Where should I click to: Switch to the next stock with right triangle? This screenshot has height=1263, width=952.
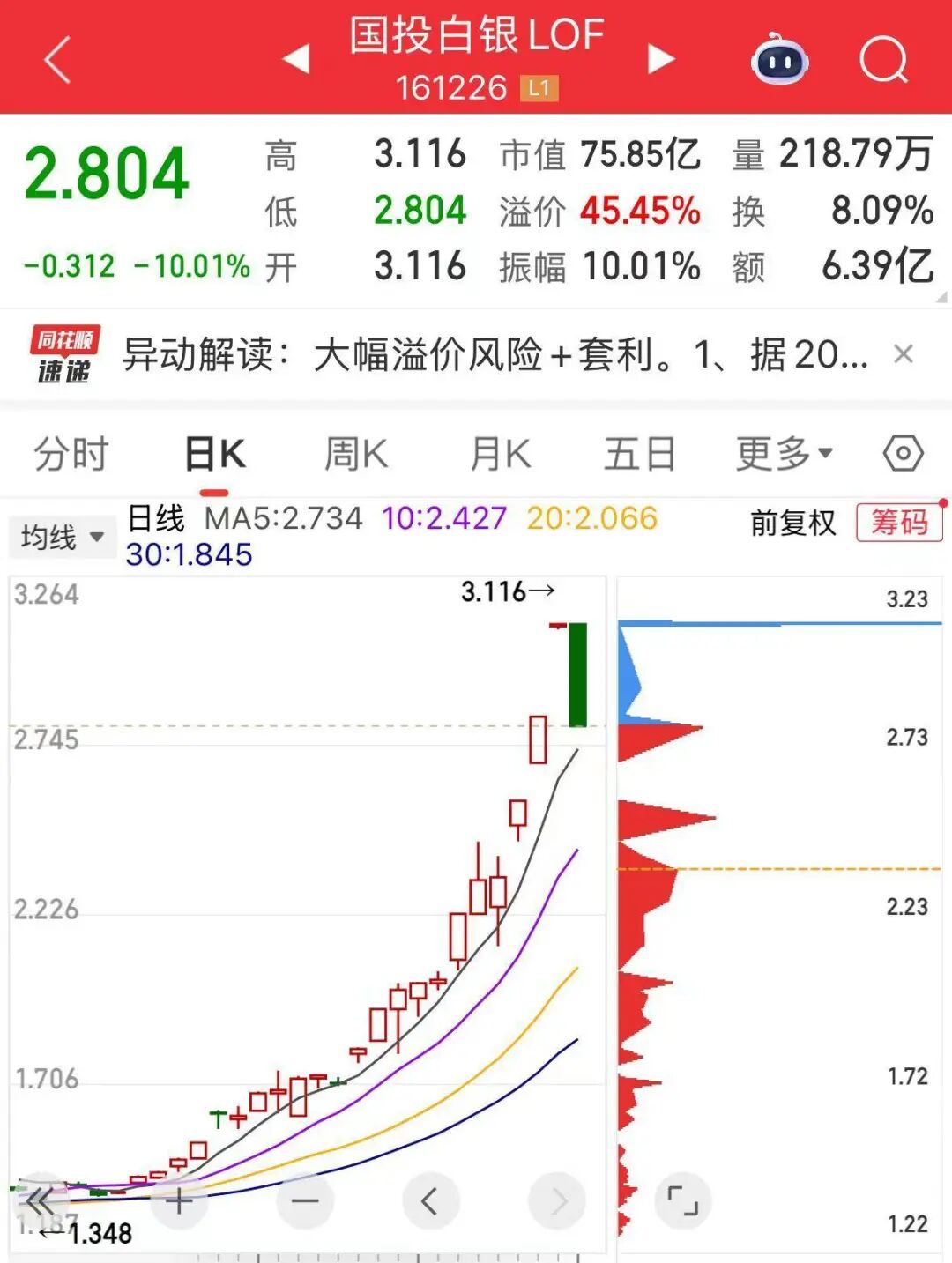pyautogui.click(x=661, y=59)
